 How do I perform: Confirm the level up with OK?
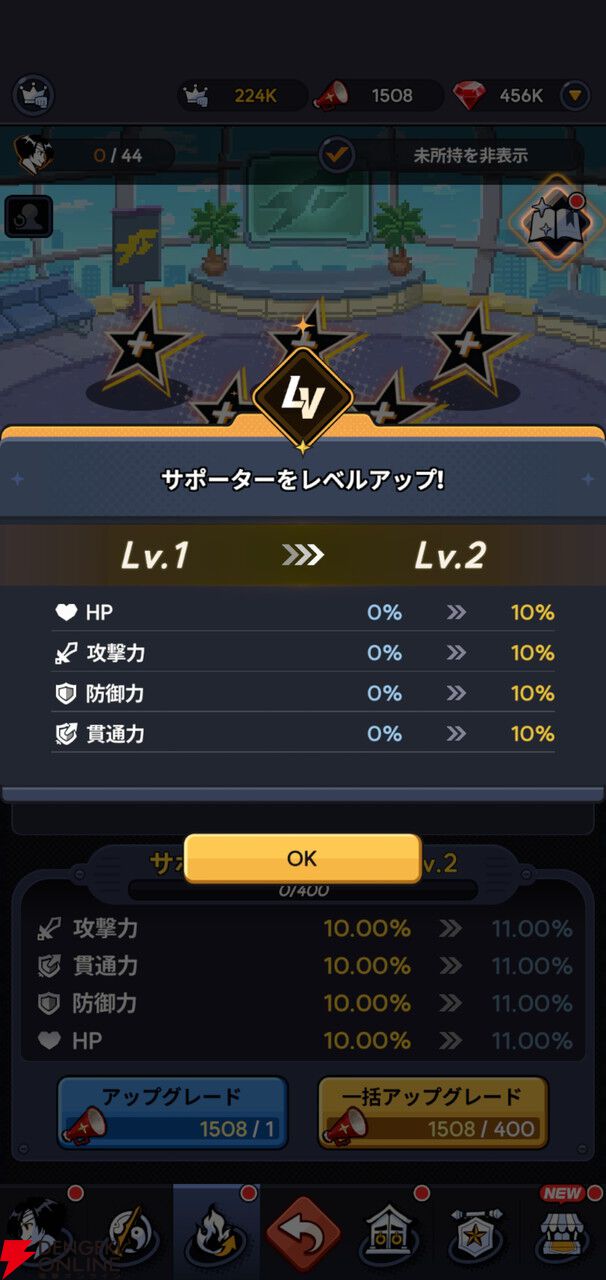302,858
